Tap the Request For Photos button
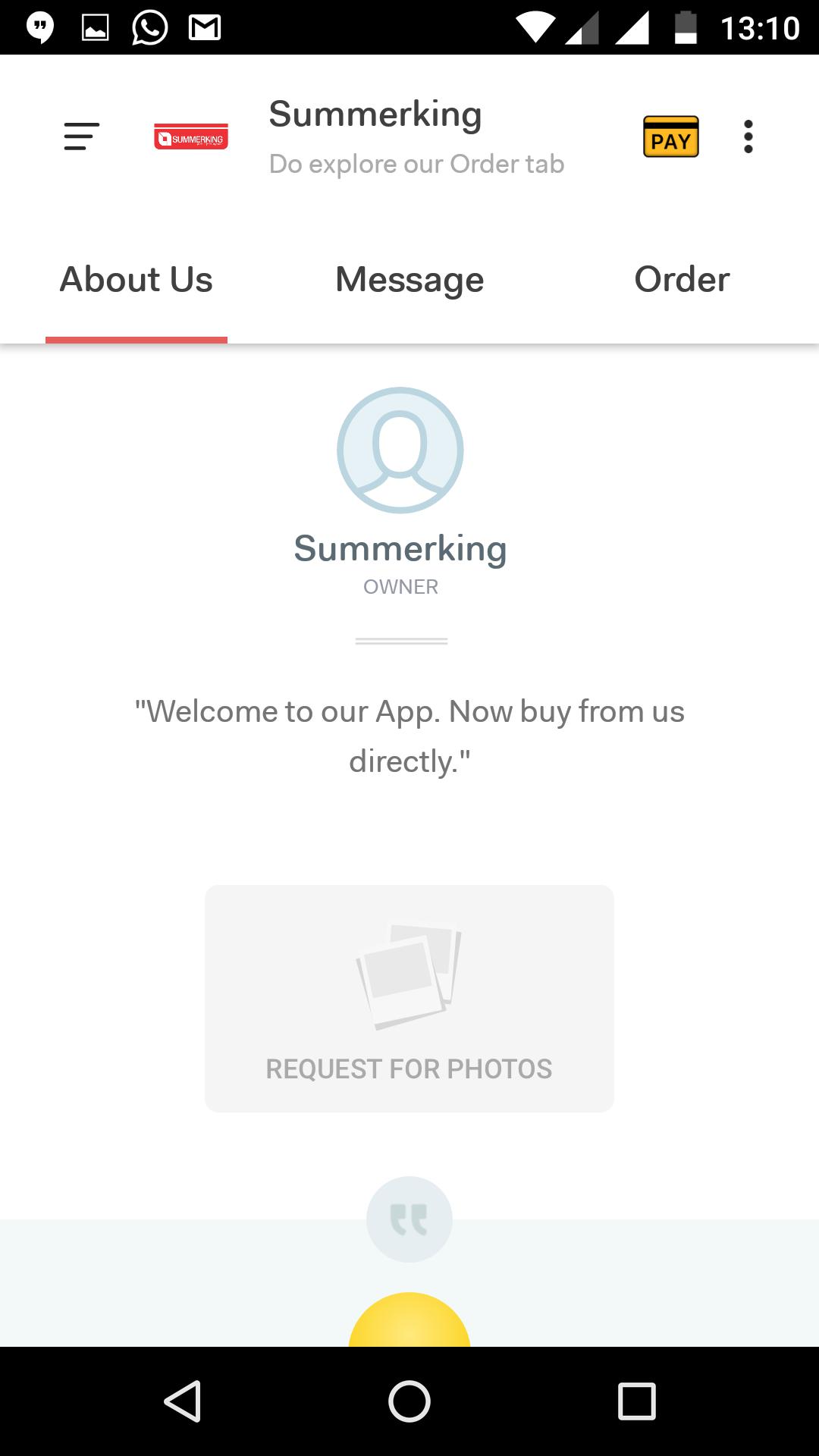819x1456 pixels. coord(408,1069)
